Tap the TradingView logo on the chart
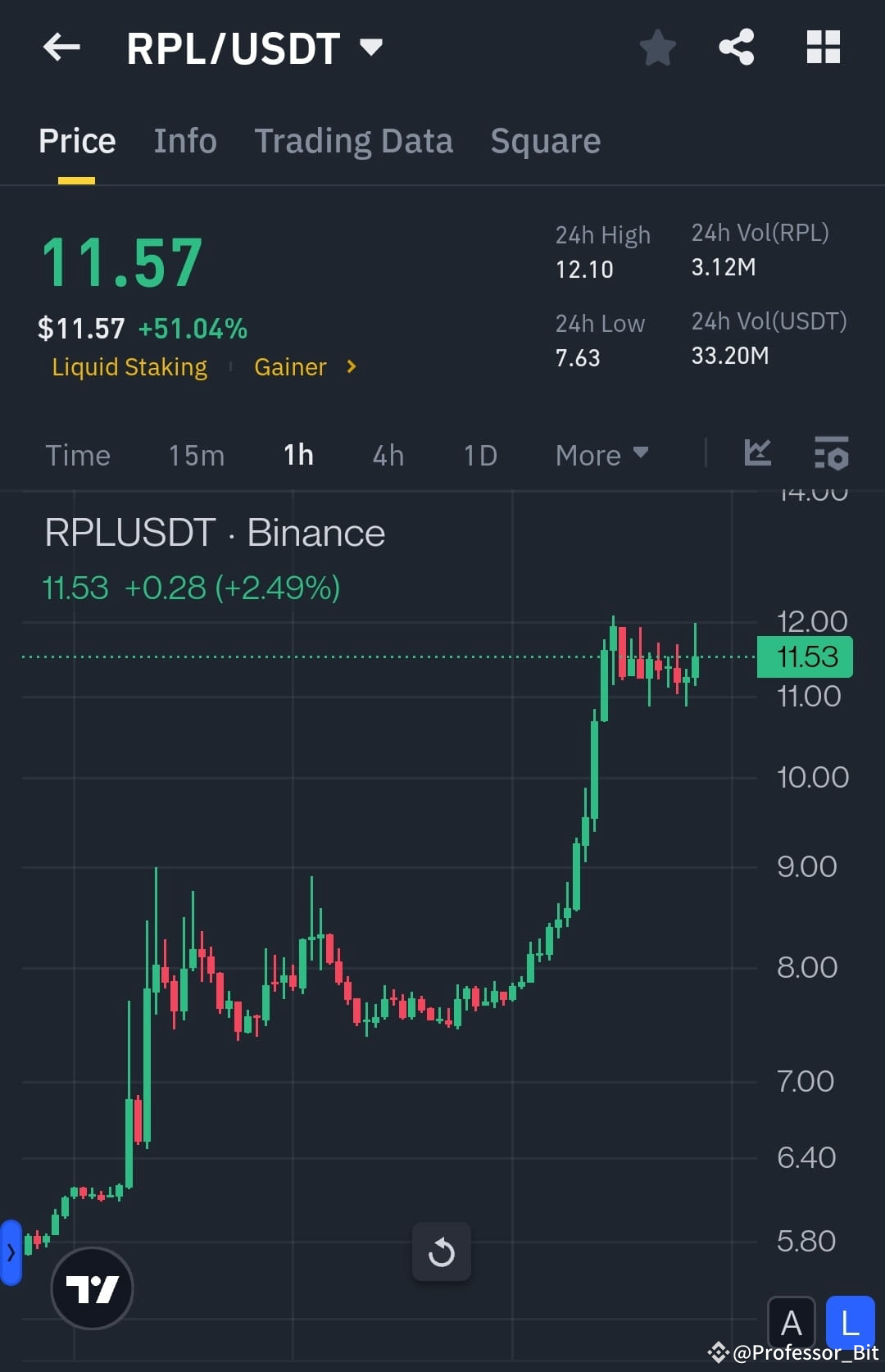This screenshot has width=885, height=1372. point(92,1288)
